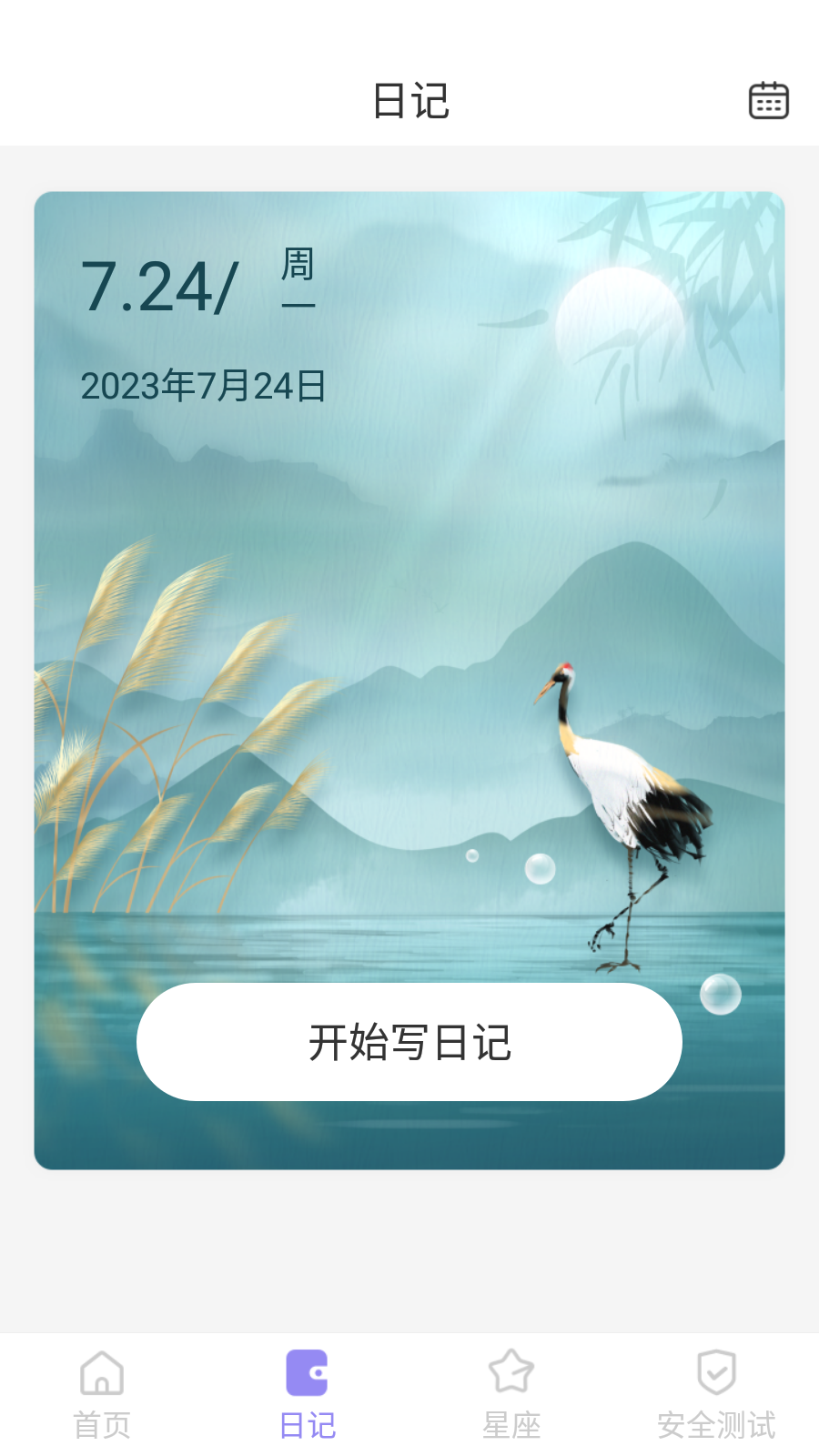This screenshot has height=1456, width=819.
Task: Tap the 日记 diary wallet icon in navigation
Action: [308, 1372]
